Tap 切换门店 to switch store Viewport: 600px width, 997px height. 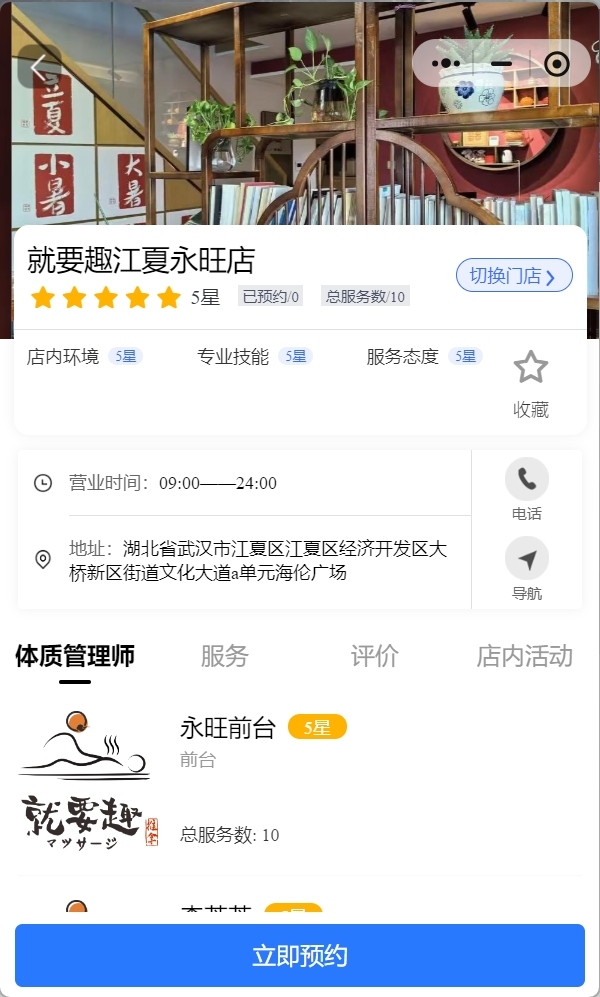pyautogui.click(x=514, y=275)
